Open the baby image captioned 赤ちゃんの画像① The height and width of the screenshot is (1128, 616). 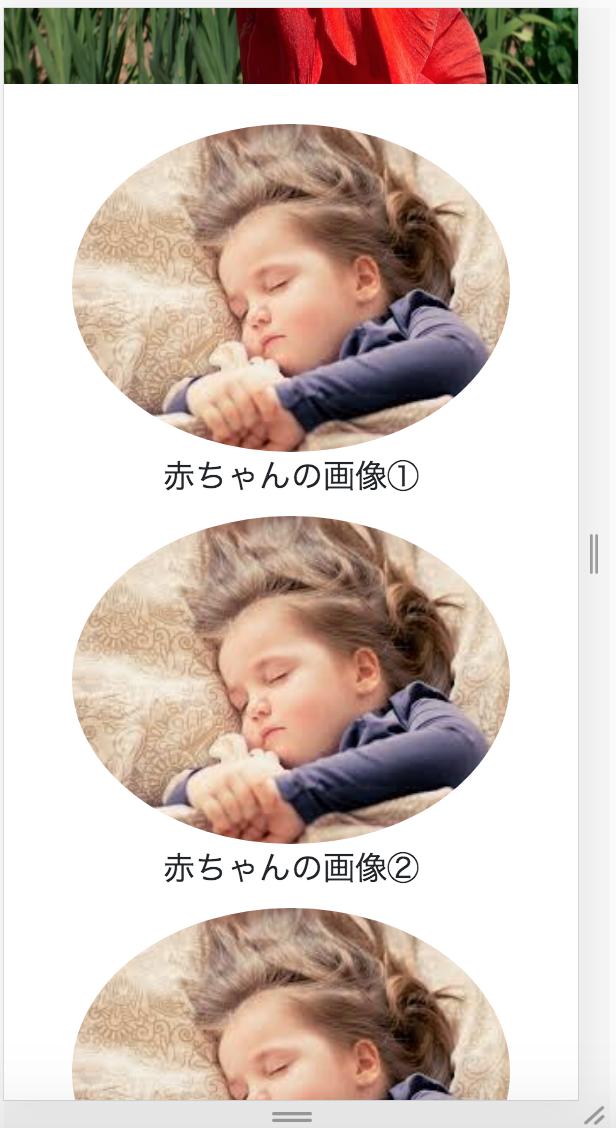291,288
